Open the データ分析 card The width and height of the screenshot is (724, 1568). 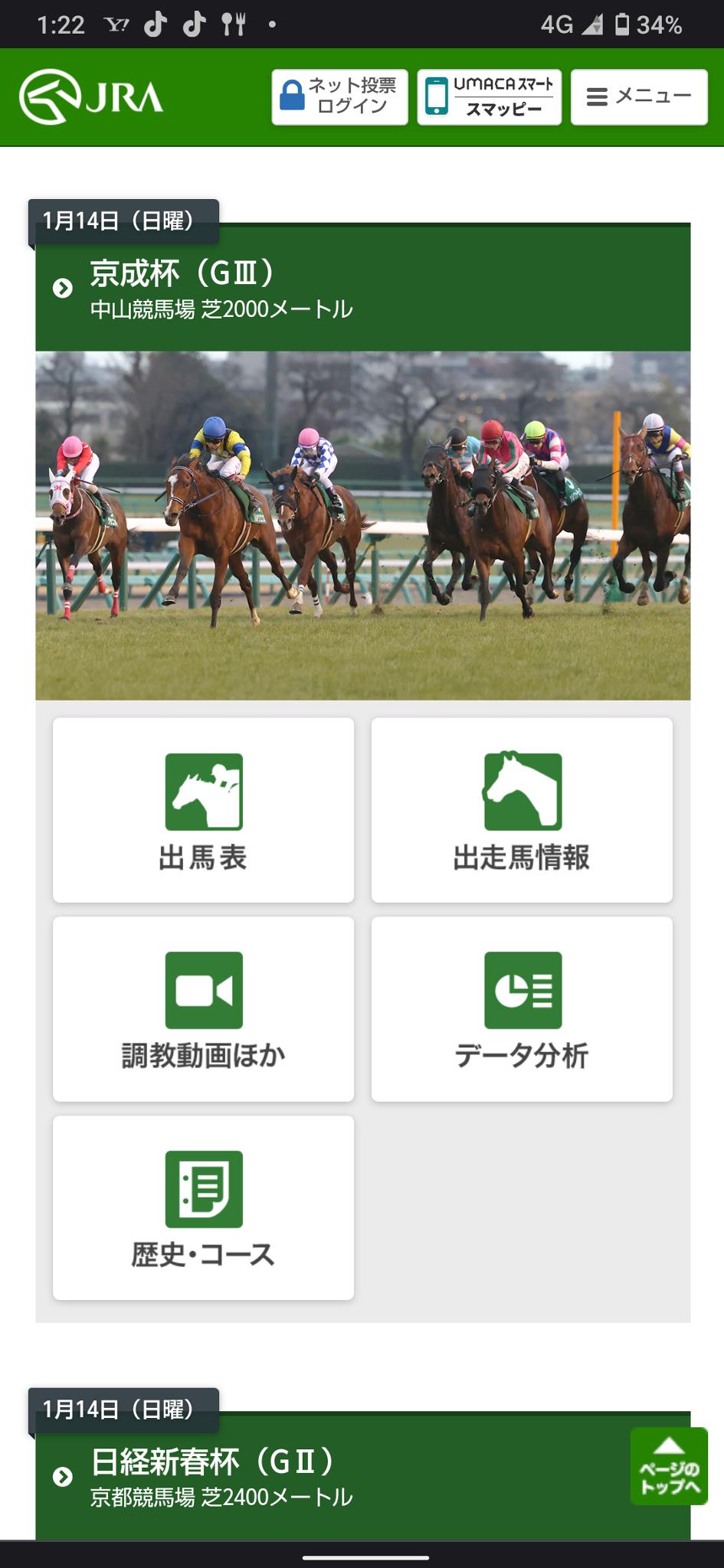click(522, 1009)
